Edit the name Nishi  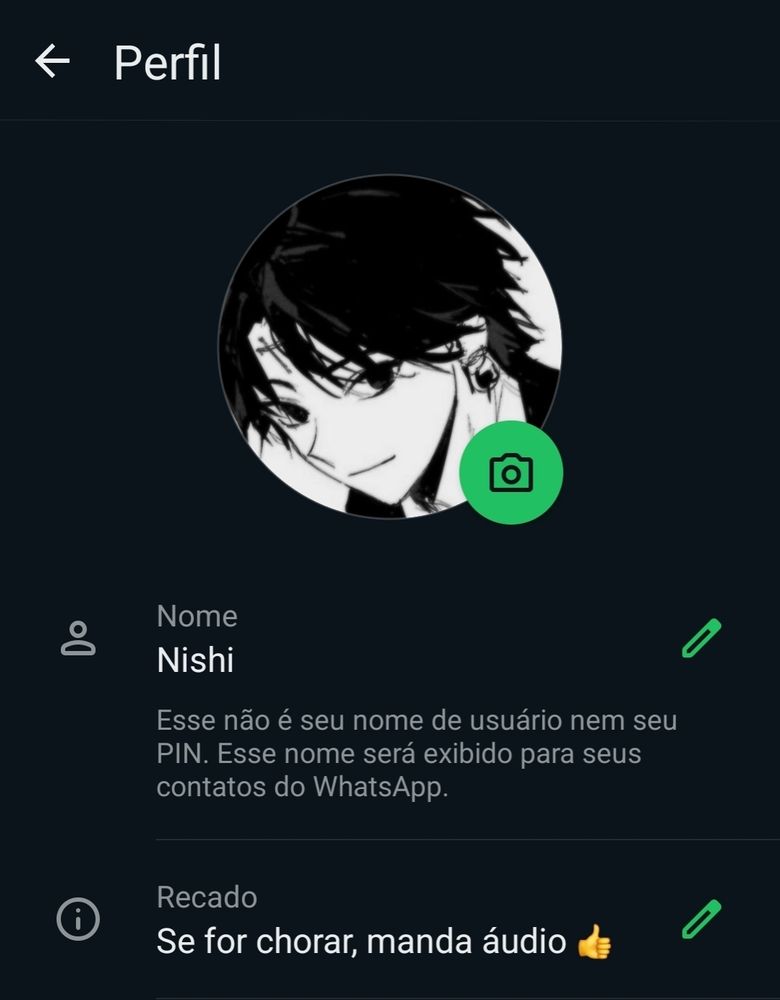pos(701,638)
